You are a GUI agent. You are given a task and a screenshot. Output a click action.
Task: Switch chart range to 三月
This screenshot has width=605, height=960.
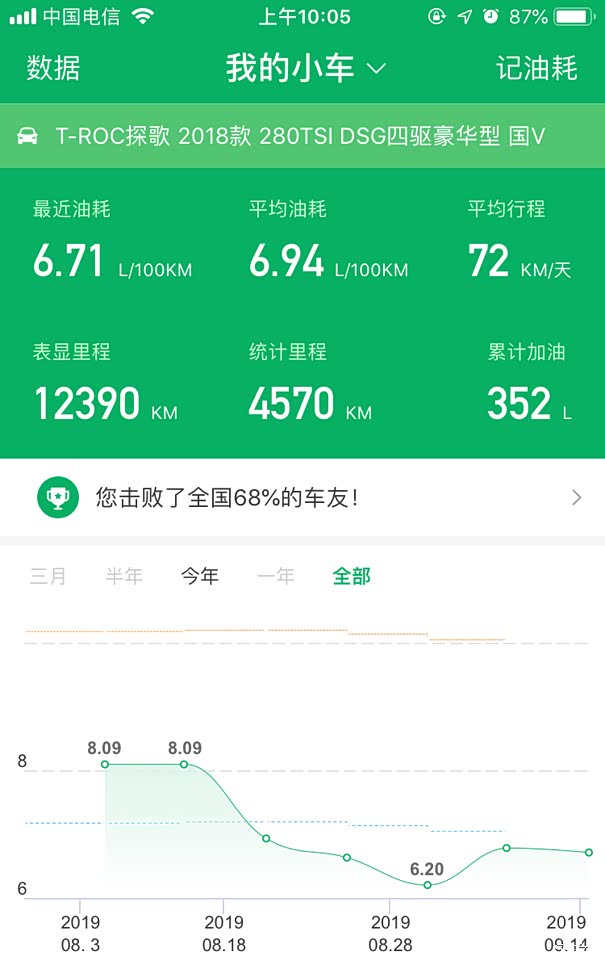[48, 576]
